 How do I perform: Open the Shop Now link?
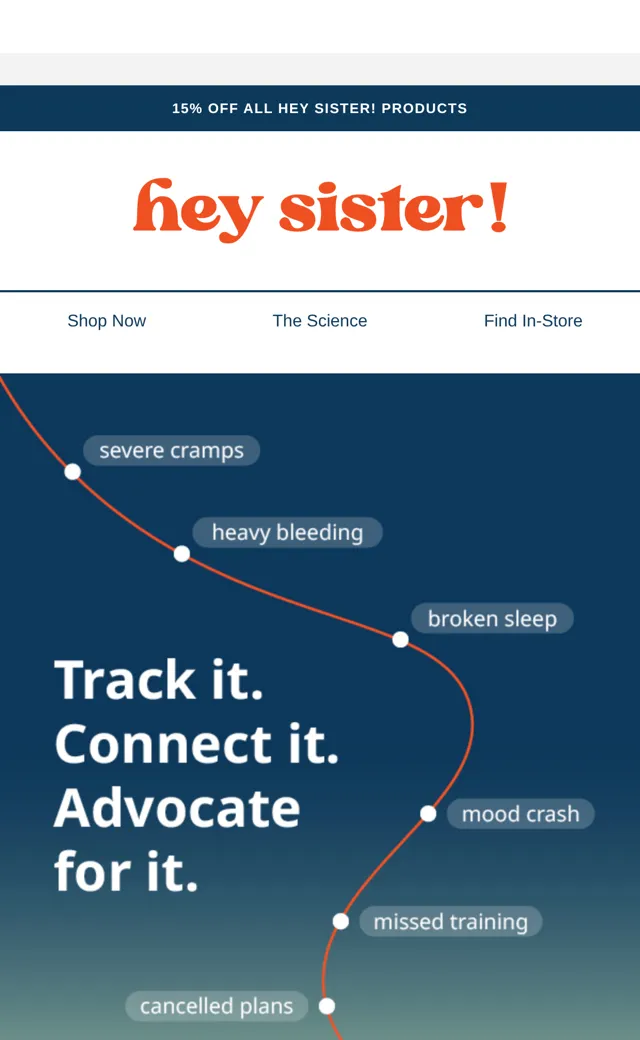(106, 321)
